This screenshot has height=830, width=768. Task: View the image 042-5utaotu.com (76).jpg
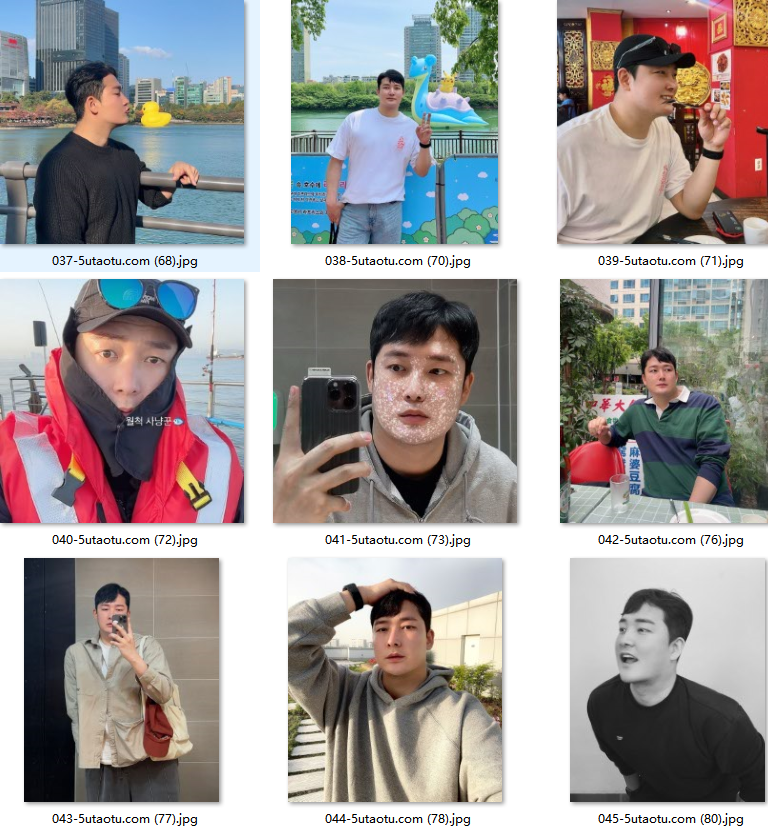click(x=663, y=401)
